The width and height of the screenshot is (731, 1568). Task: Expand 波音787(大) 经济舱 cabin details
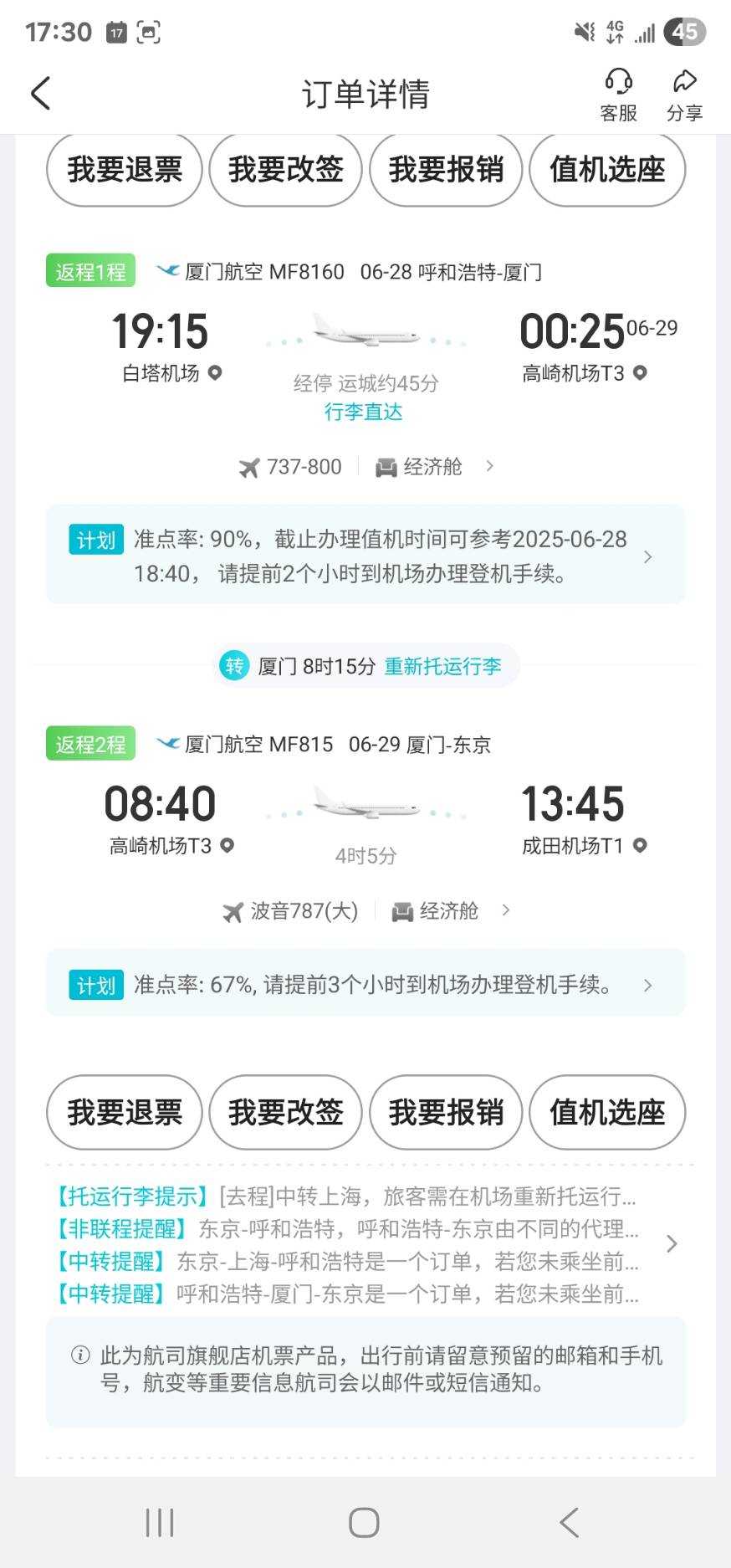click(x=505, y=910)
